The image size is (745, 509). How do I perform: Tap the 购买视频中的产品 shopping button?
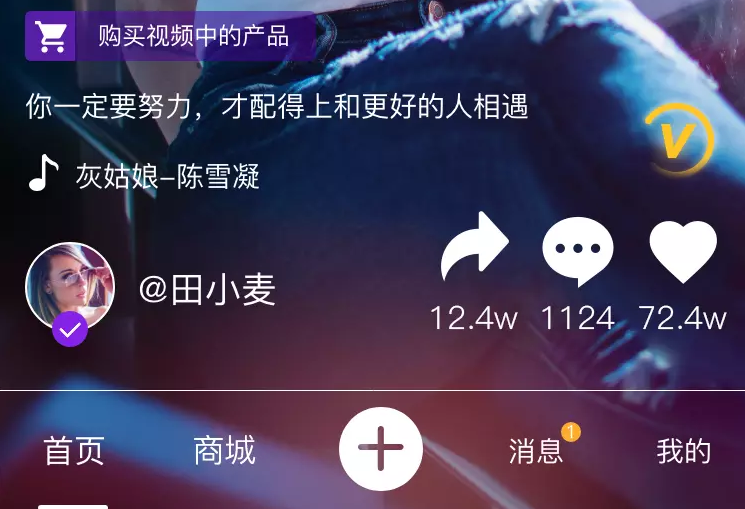click(170, 37)
